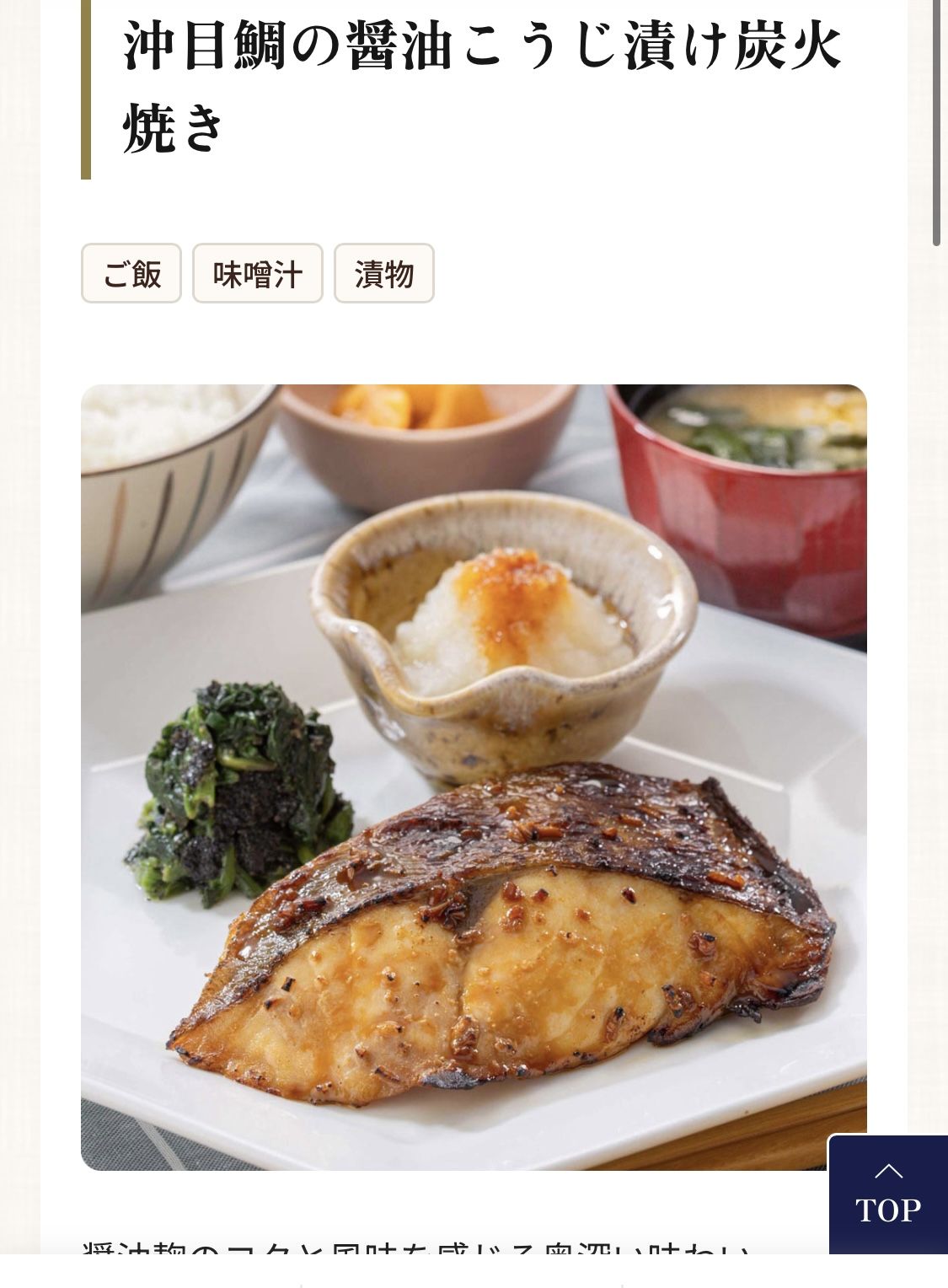Select the 漬物 chip

(383, 274)
